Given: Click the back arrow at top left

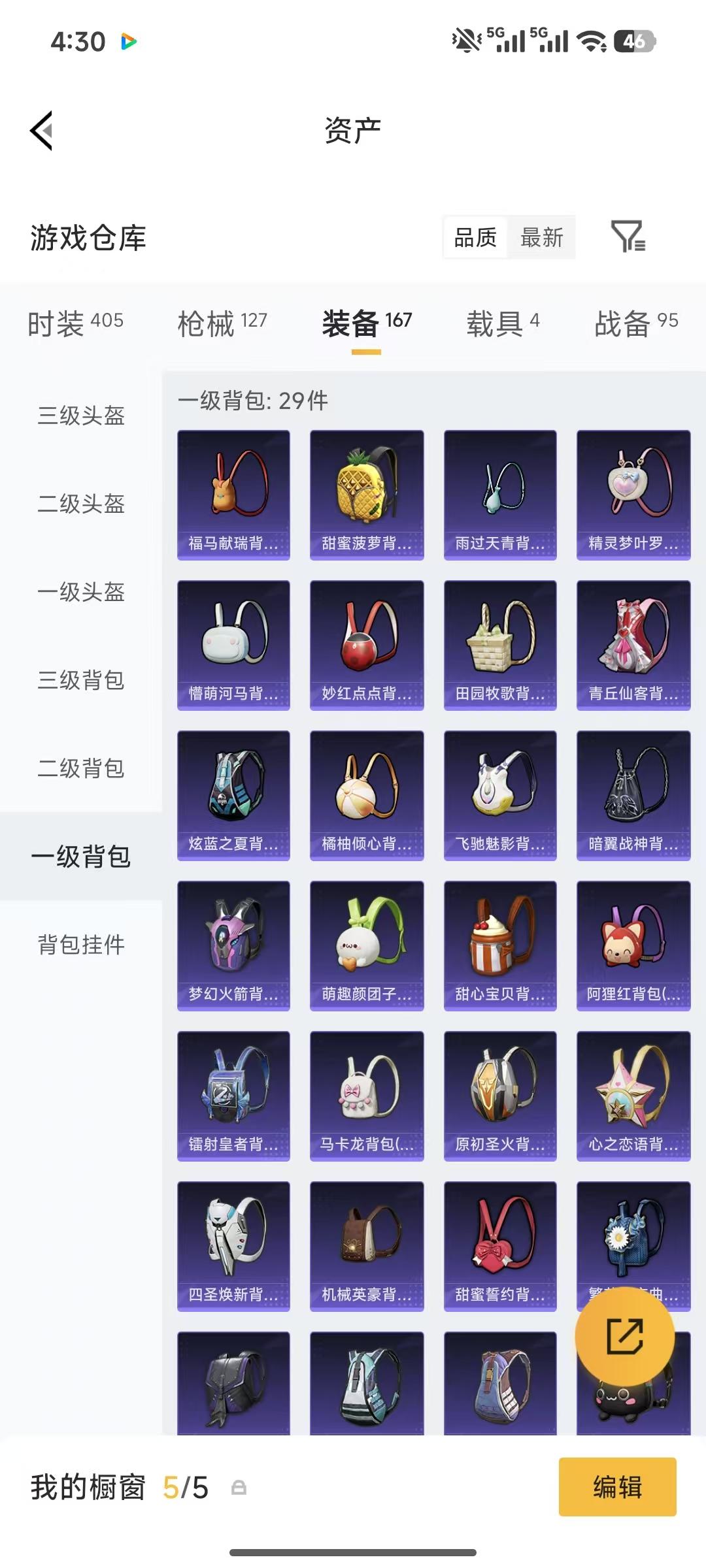Looking at the screenshot, I should click(x=41, y=131).
